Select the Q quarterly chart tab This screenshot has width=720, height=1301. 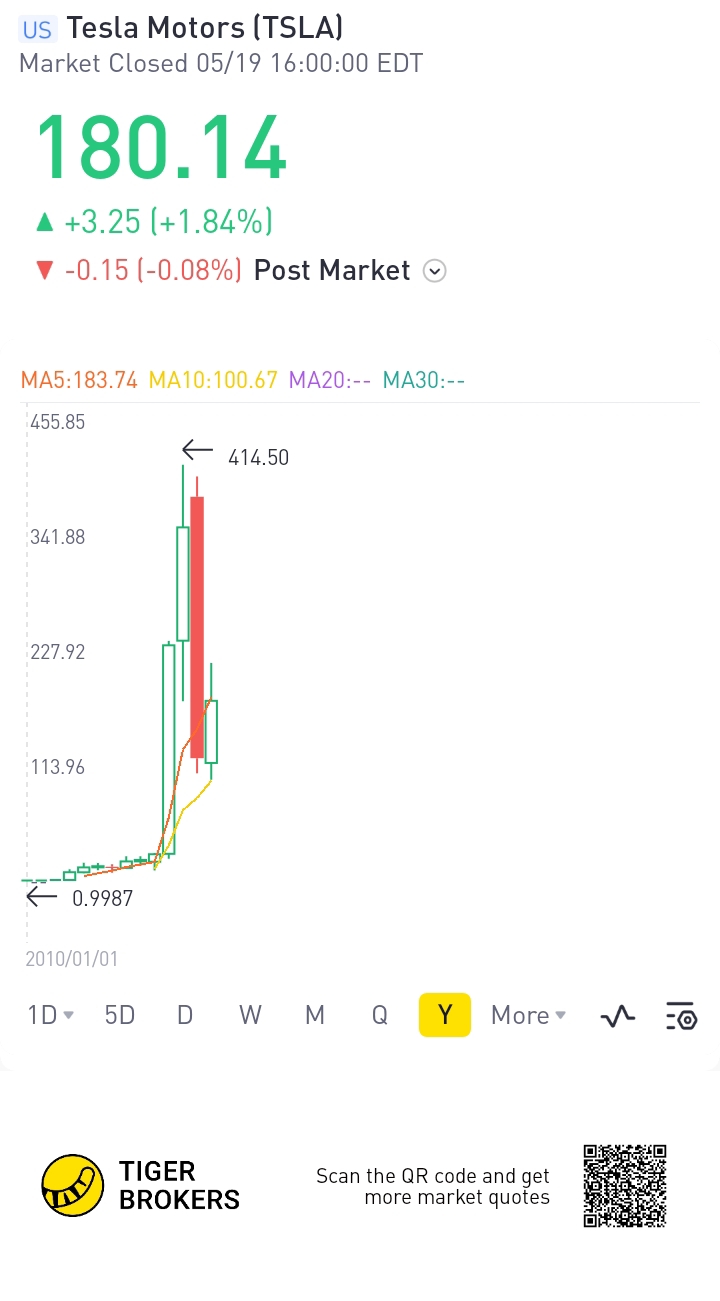380,1016
